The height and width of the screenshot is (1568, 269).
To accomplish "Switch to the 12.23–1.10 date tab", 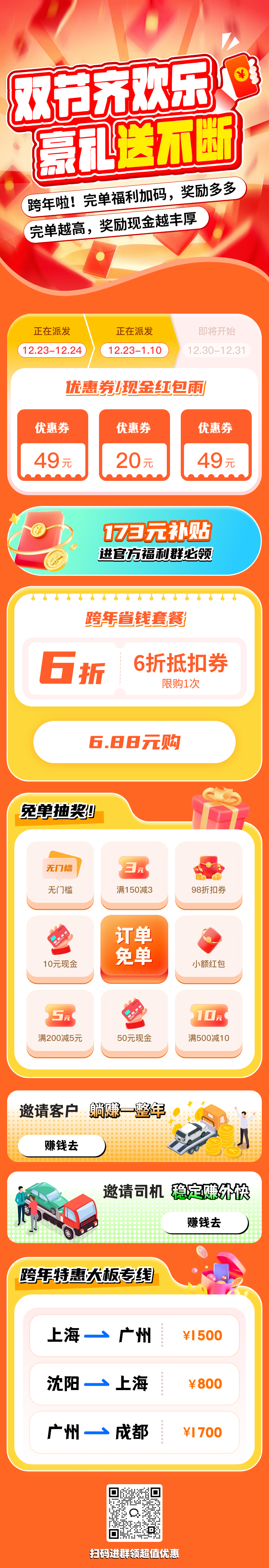I will [135, 342].
